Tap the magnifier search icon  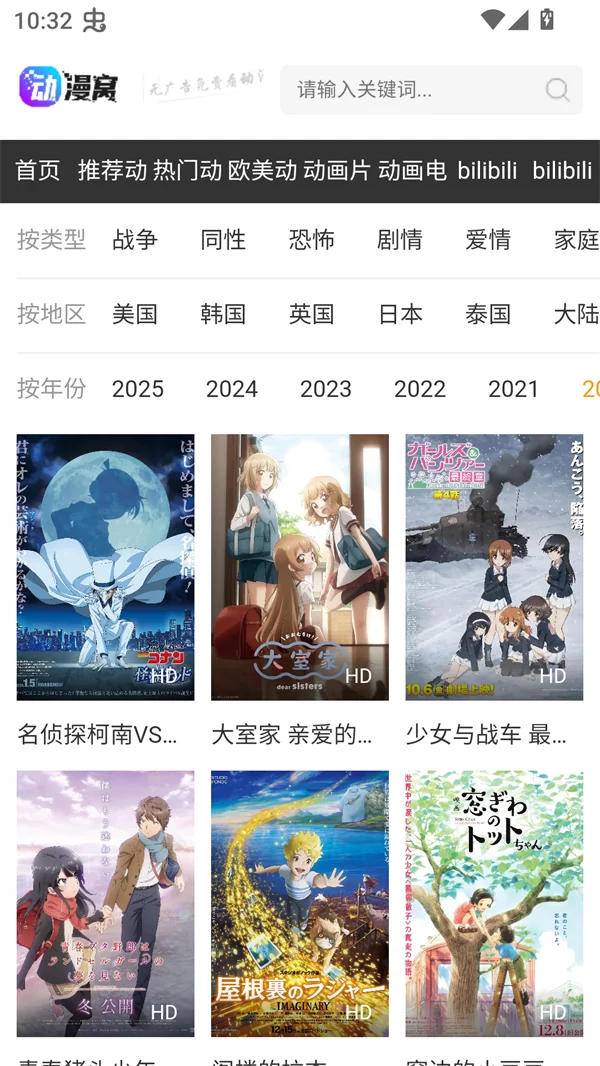pos(557,90)
